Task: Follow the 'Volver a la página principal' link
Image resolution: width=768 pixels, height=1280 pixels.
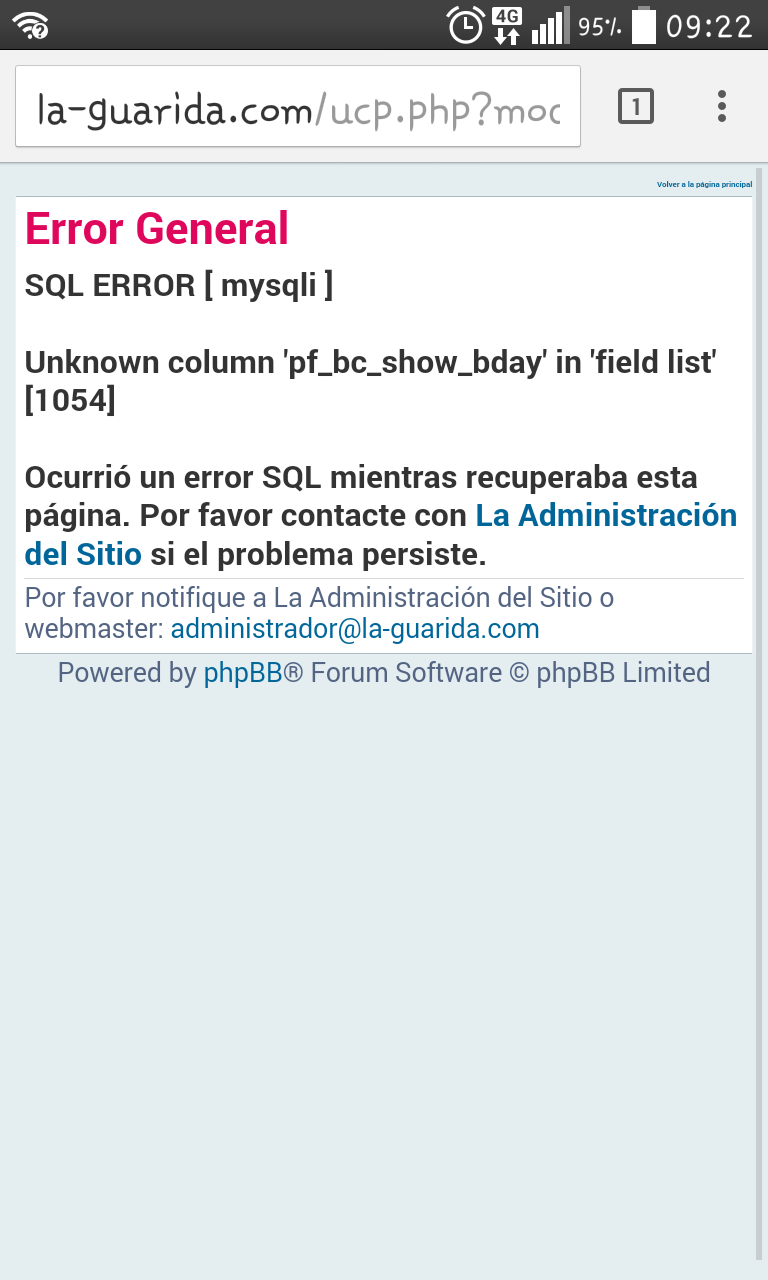Action: (x=704, y=185)
